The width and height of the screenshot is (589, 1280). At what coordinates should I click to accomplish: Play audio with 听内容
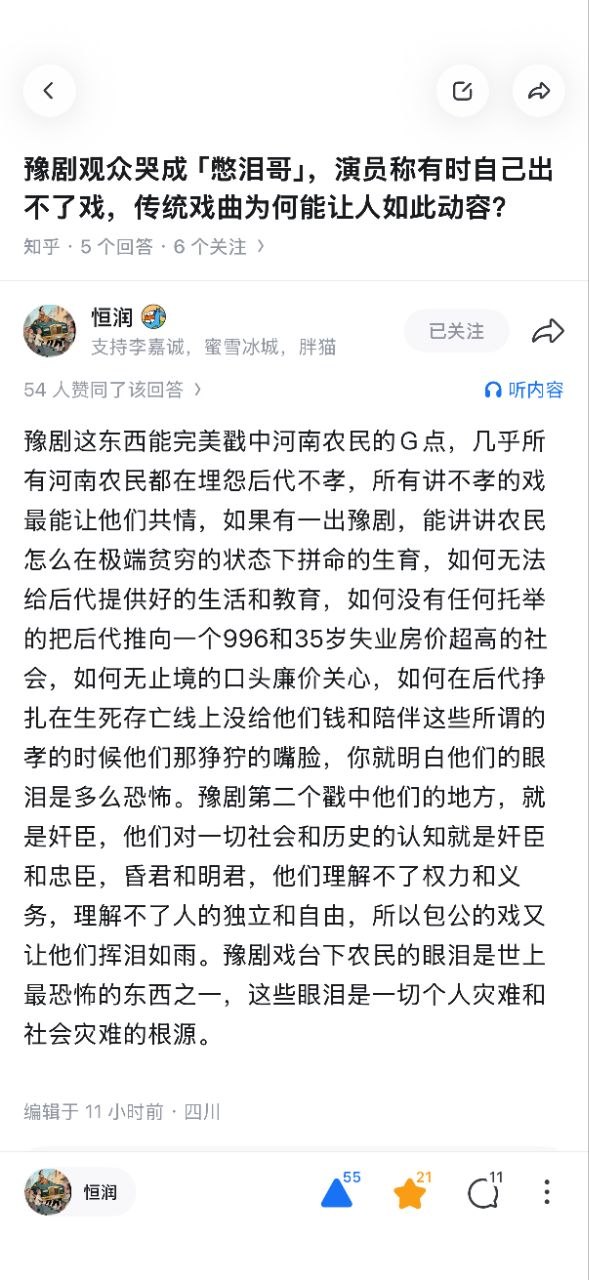(524, 390)
